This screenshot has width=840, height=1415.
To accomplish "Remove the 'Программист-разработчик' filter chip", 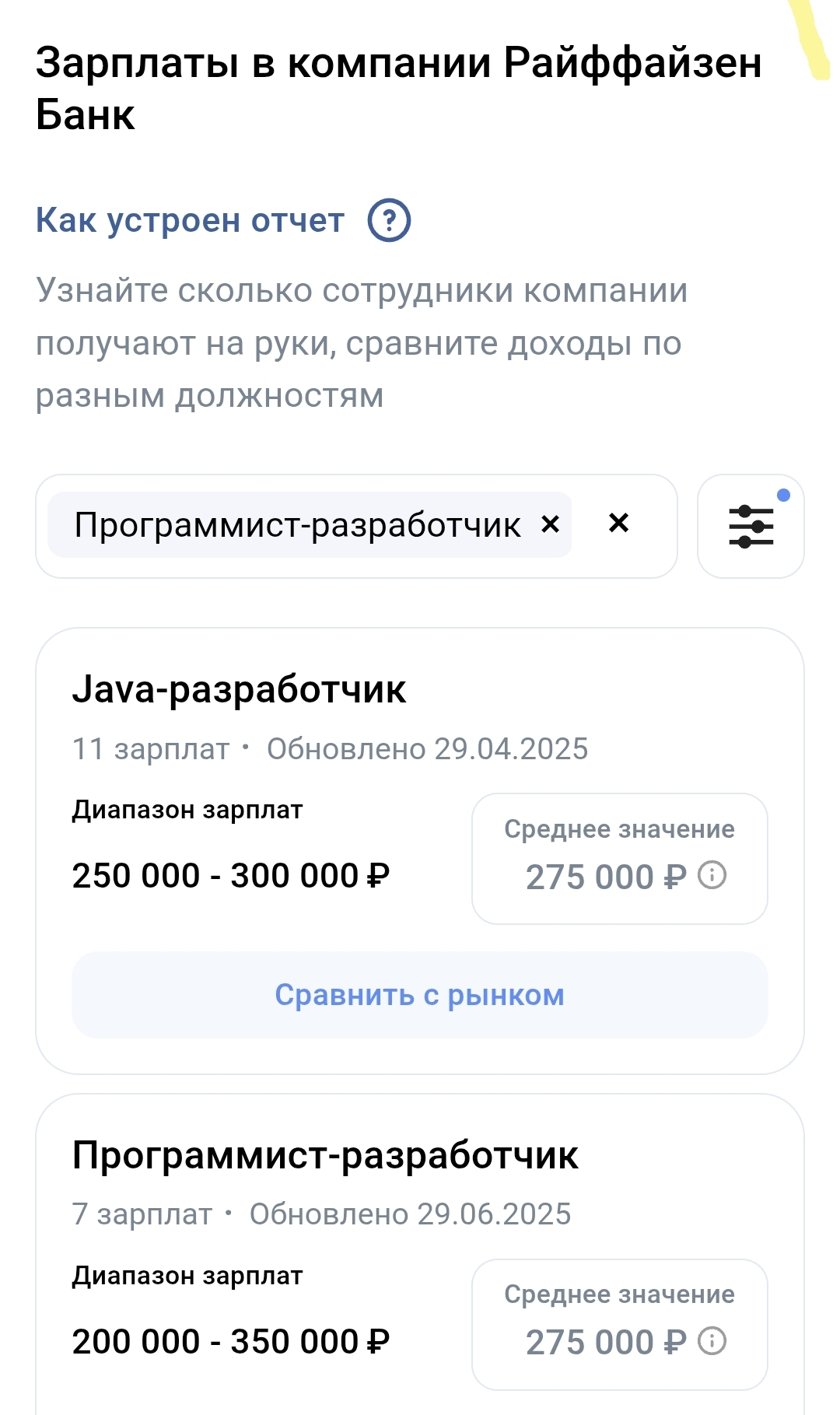I will pos(551,524).
